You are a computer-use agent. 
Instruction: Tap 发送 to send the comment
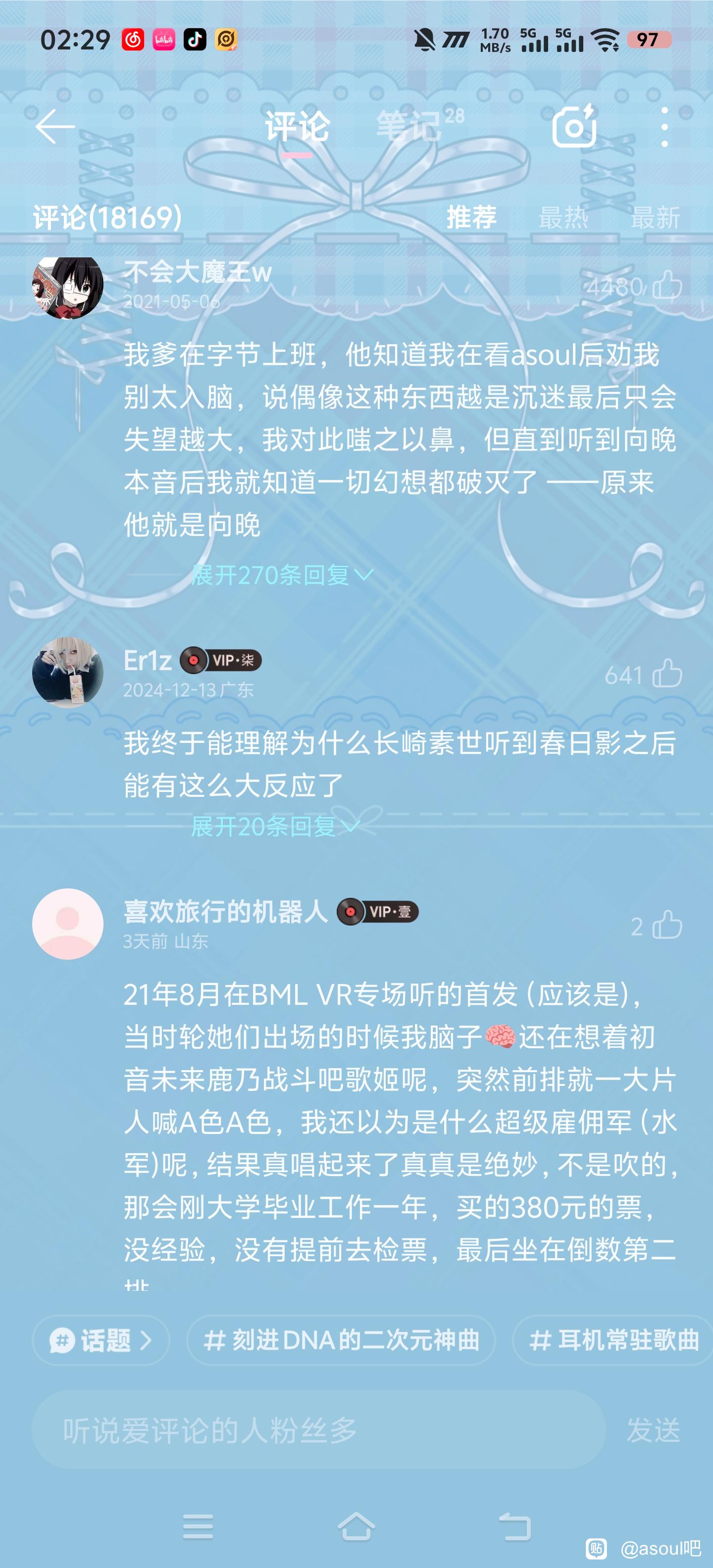(653, 1430)
